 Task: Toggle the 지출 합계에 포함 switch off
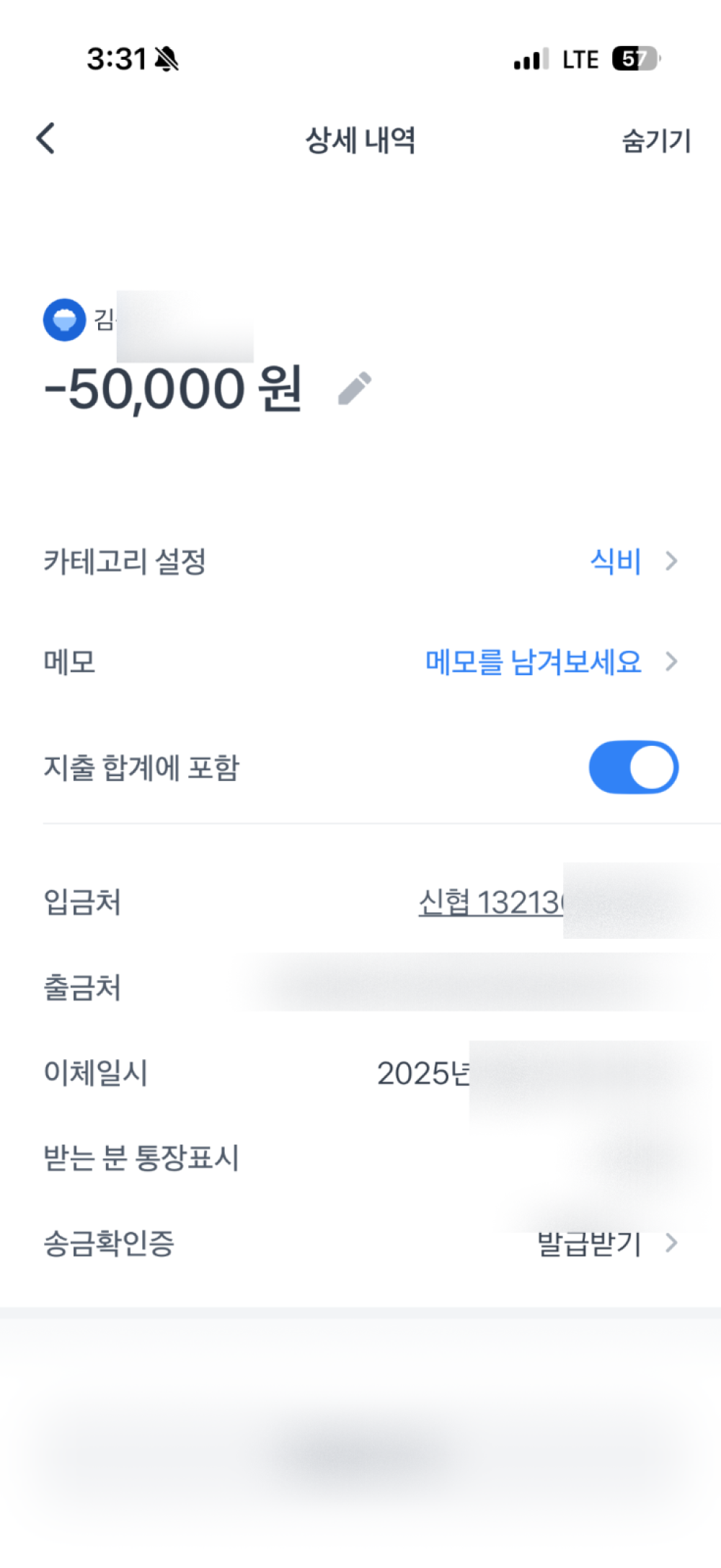click(x=633, y=767)
